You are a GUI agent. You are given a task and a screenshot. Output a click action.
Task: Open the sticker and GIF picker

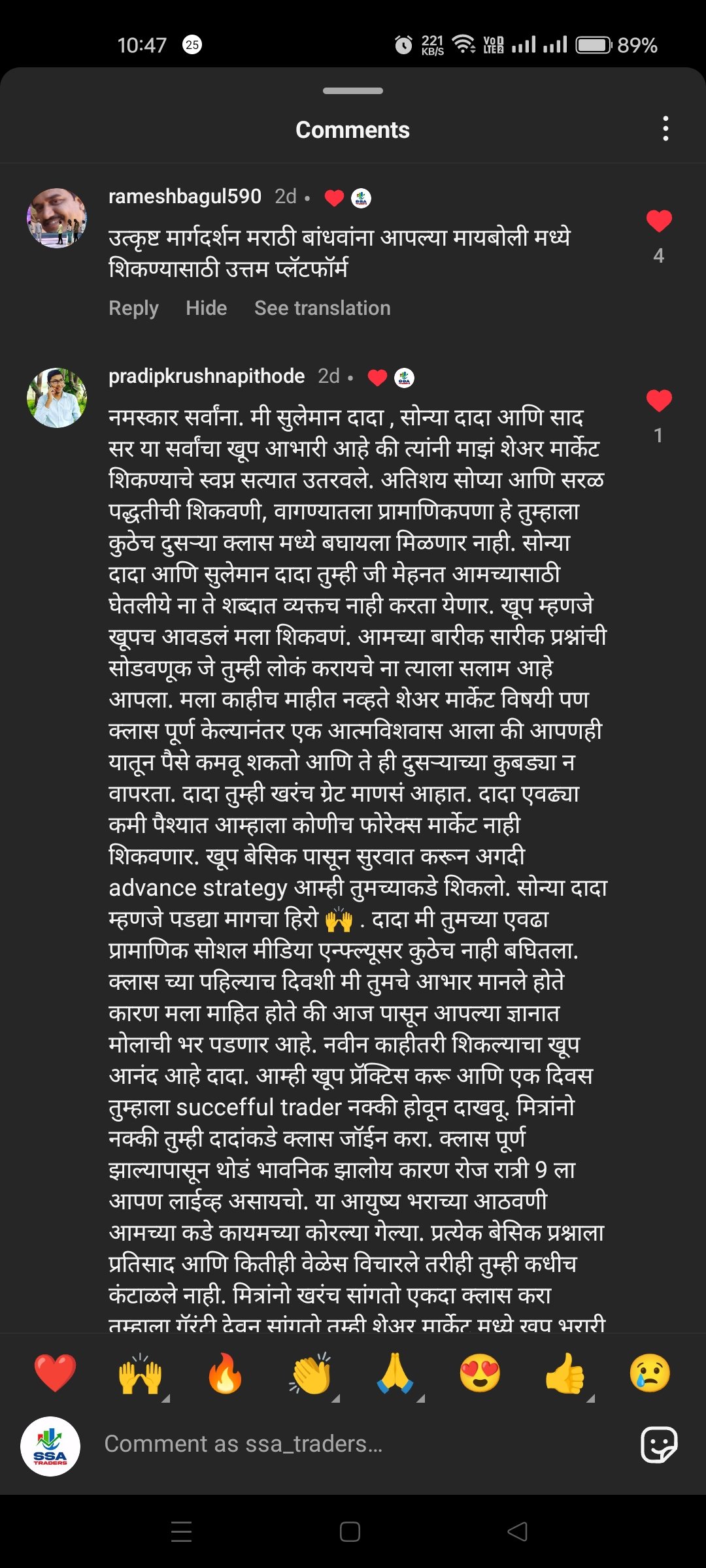coord(659,1444)
